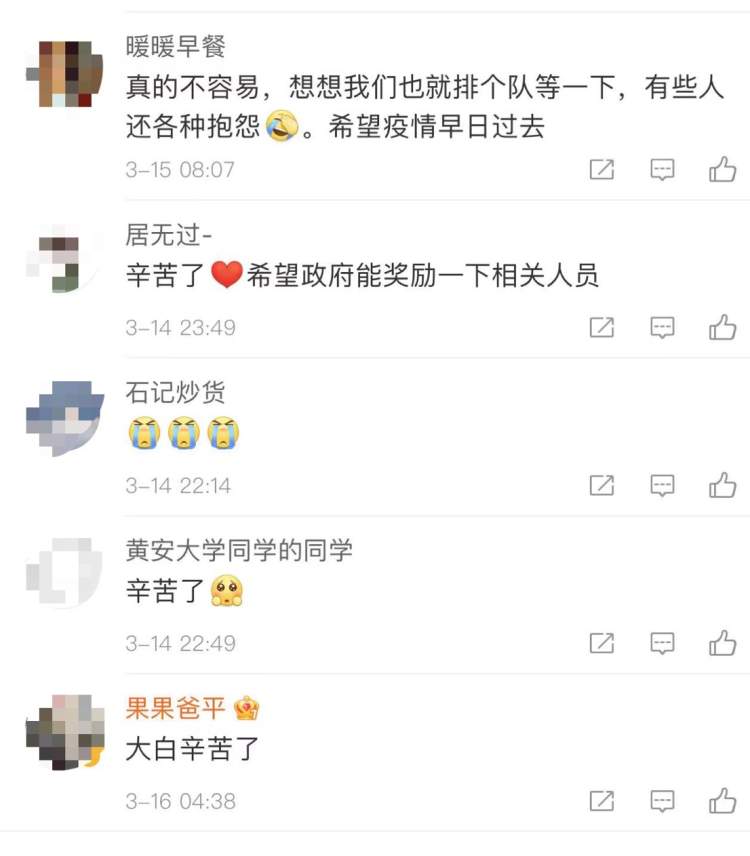Reply to 黄安大学同学的同学's comment

[x=662, y=643]
